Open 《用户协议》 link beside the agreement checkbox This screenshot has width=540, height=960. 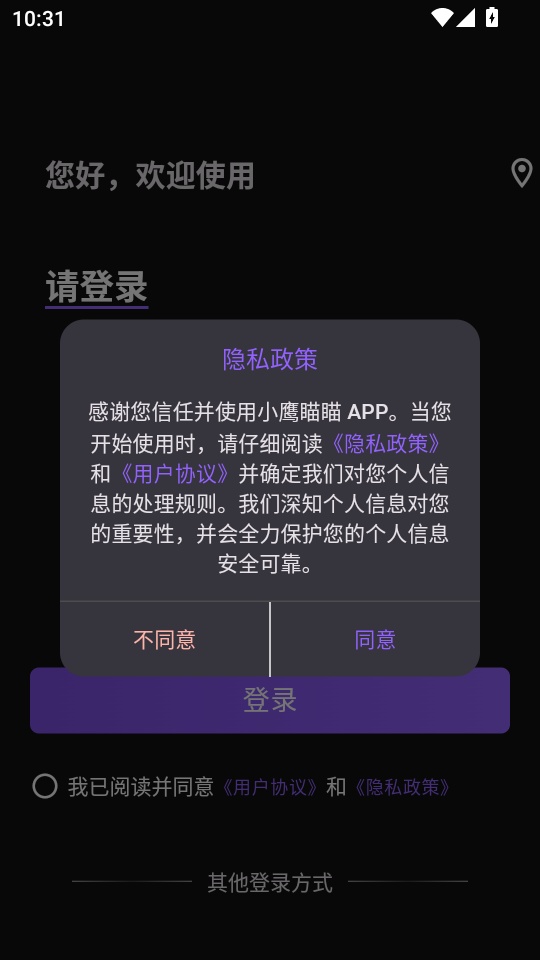coord(269,787)
